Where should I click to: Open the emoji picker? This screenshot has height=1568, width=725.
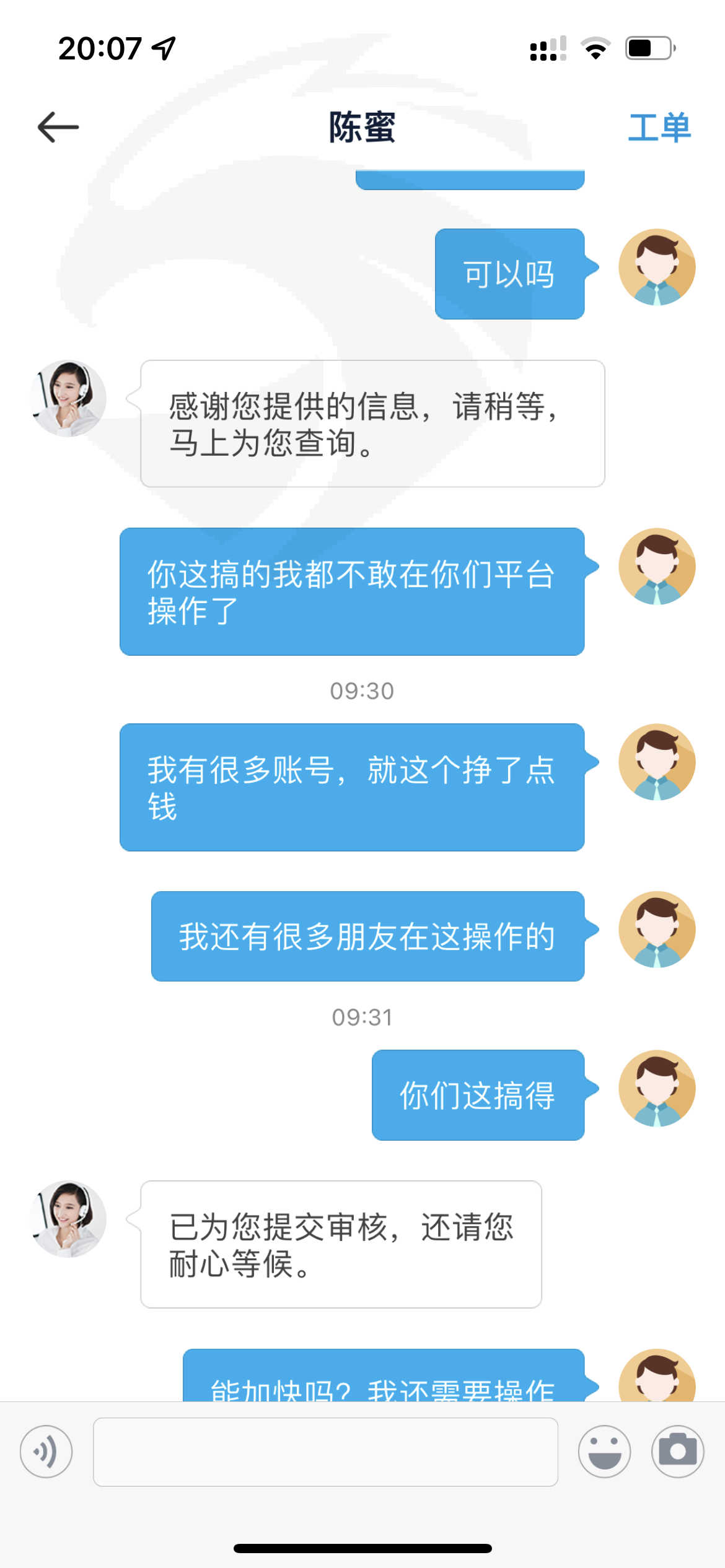tap(604, 1451)
